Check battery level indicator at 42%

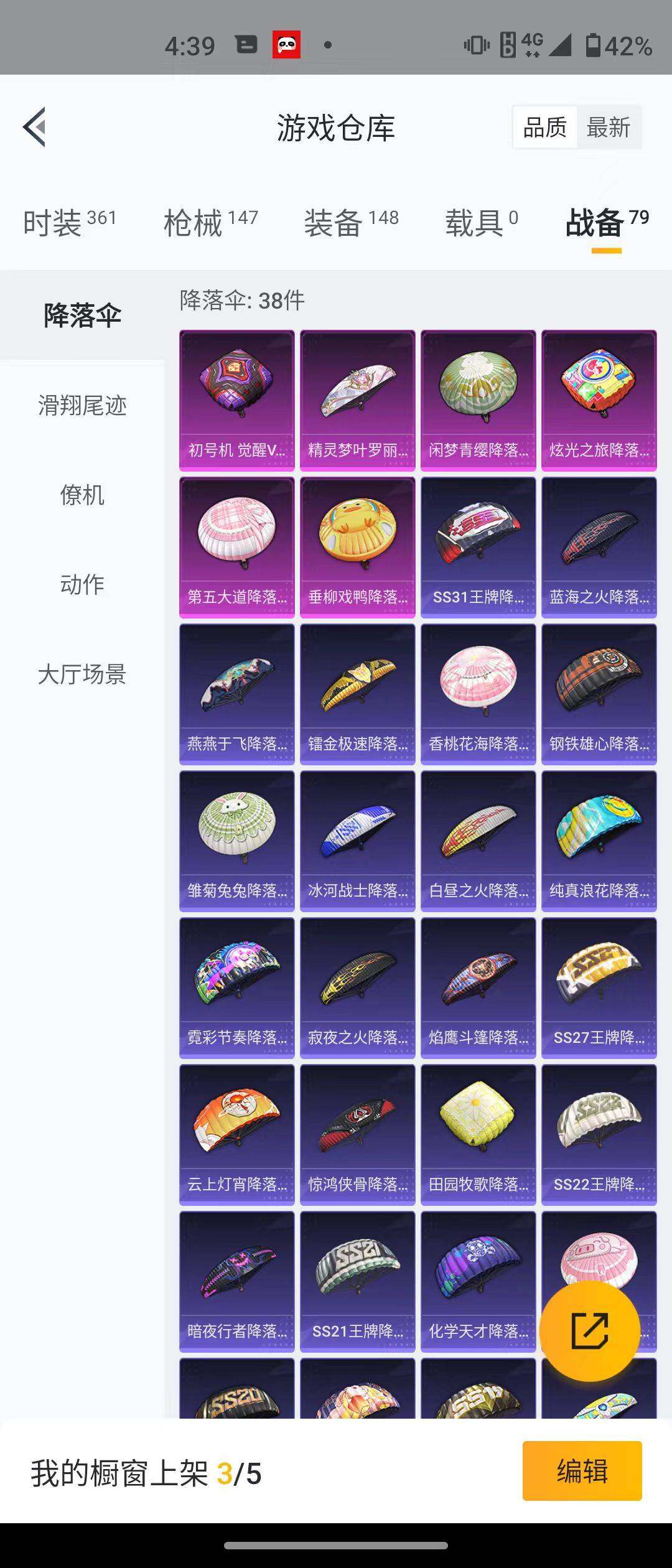pyautogui.click(x=613, y=45)
